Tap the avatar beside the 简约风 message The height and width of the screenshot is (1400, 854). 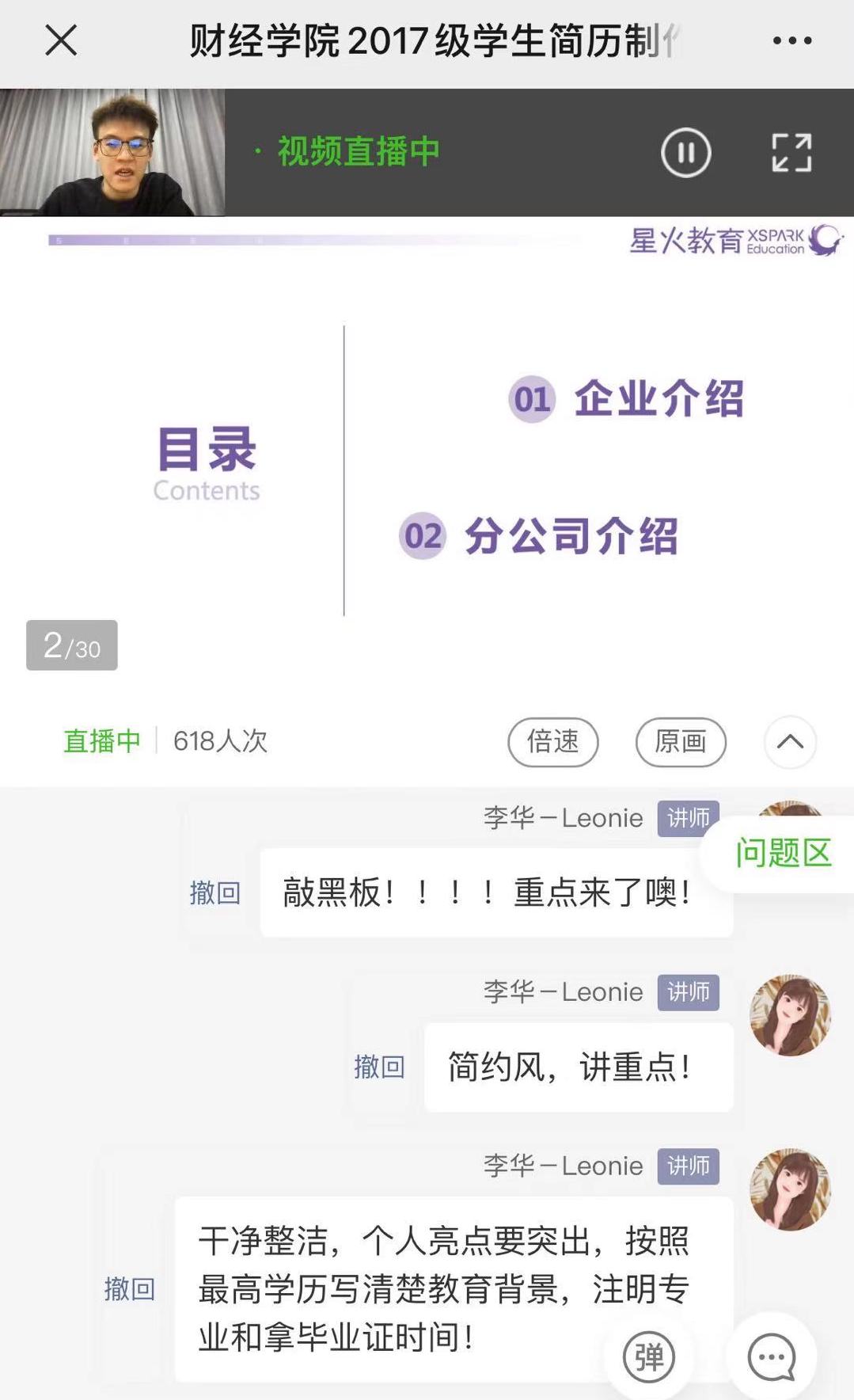pyautogui.click(x=790, y=1015)
